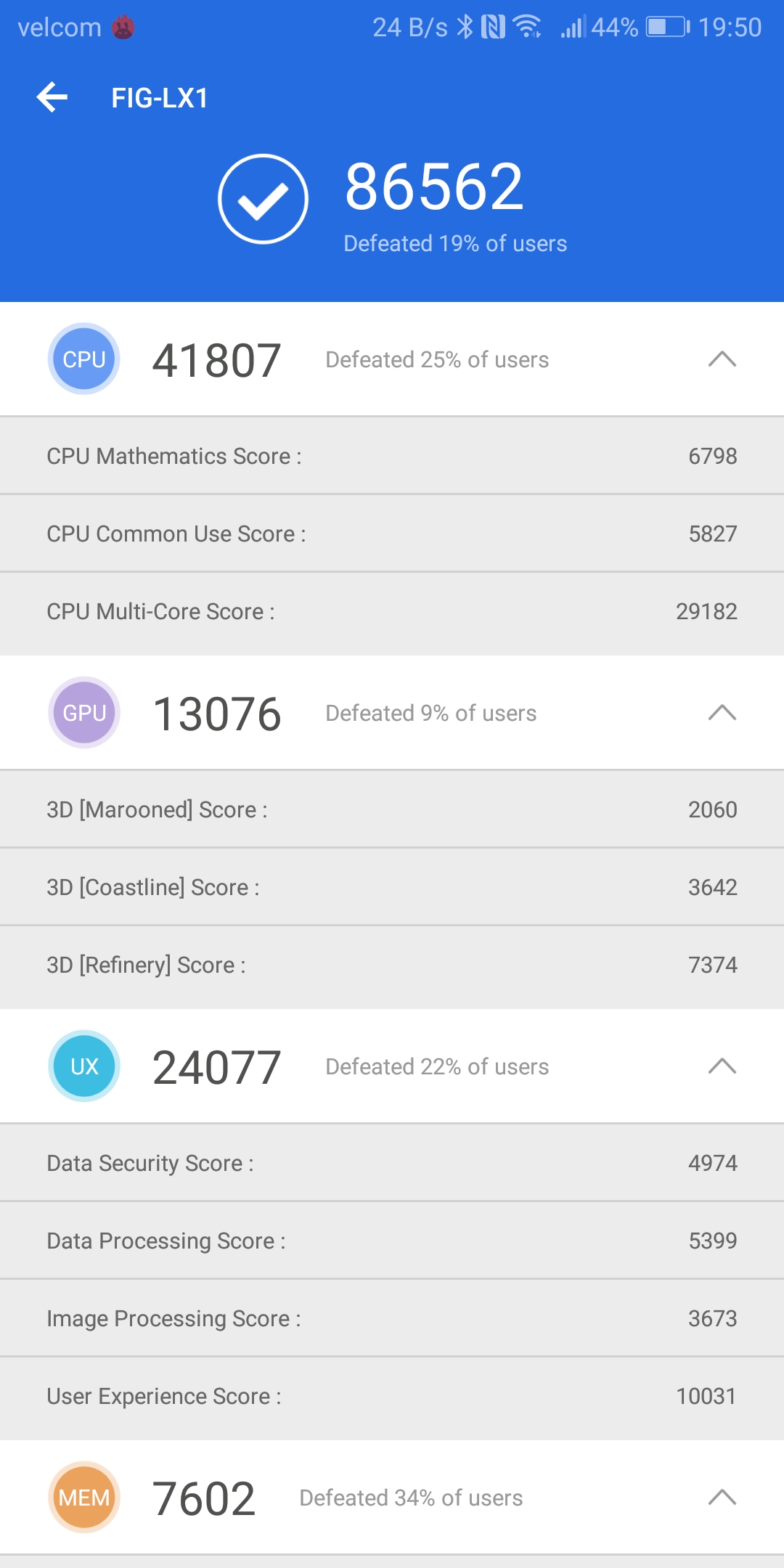Collapse the GPU score section
Image resolution: width=784 pixels, height=1568 pixels.
[722, 713]
